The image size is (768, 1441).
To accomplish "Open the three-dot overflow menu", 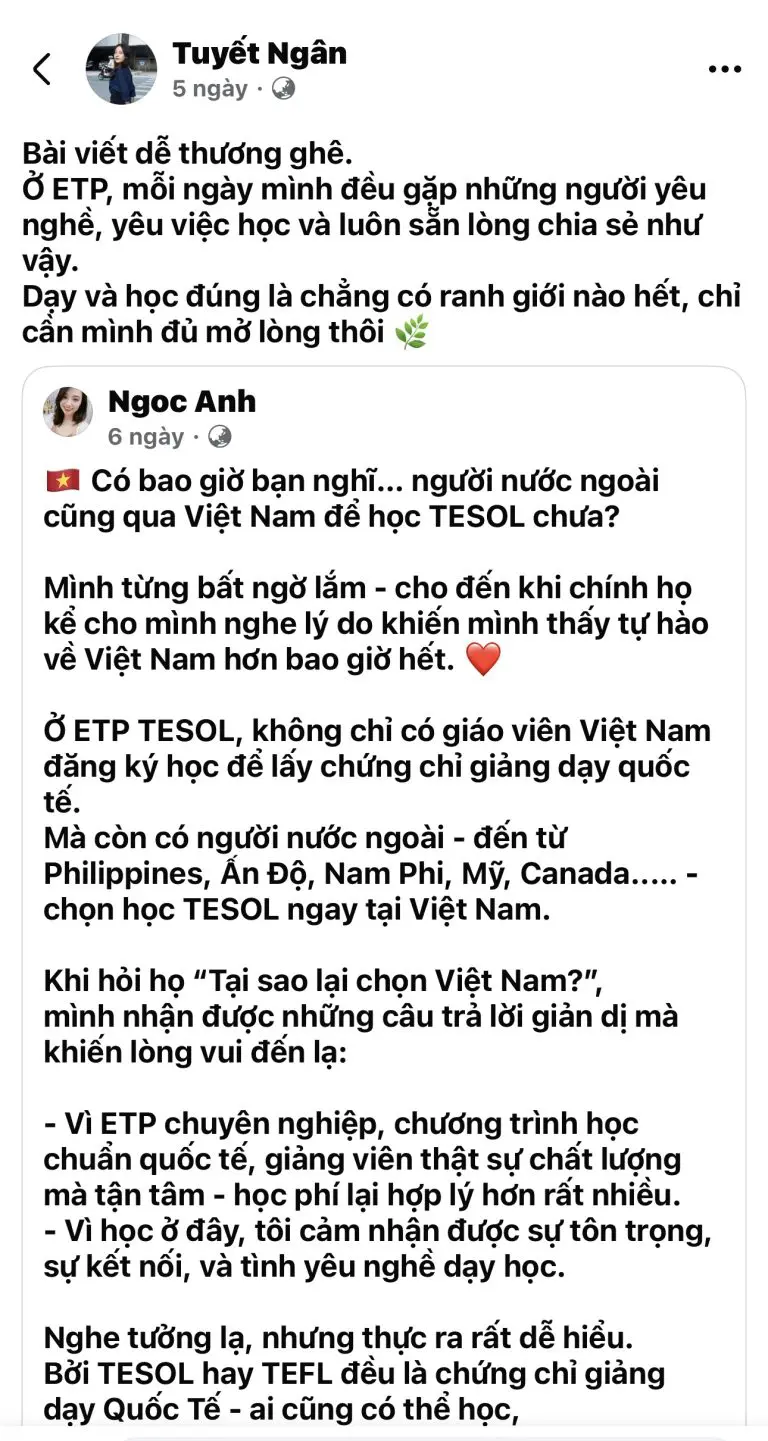I will coord(724,69).
